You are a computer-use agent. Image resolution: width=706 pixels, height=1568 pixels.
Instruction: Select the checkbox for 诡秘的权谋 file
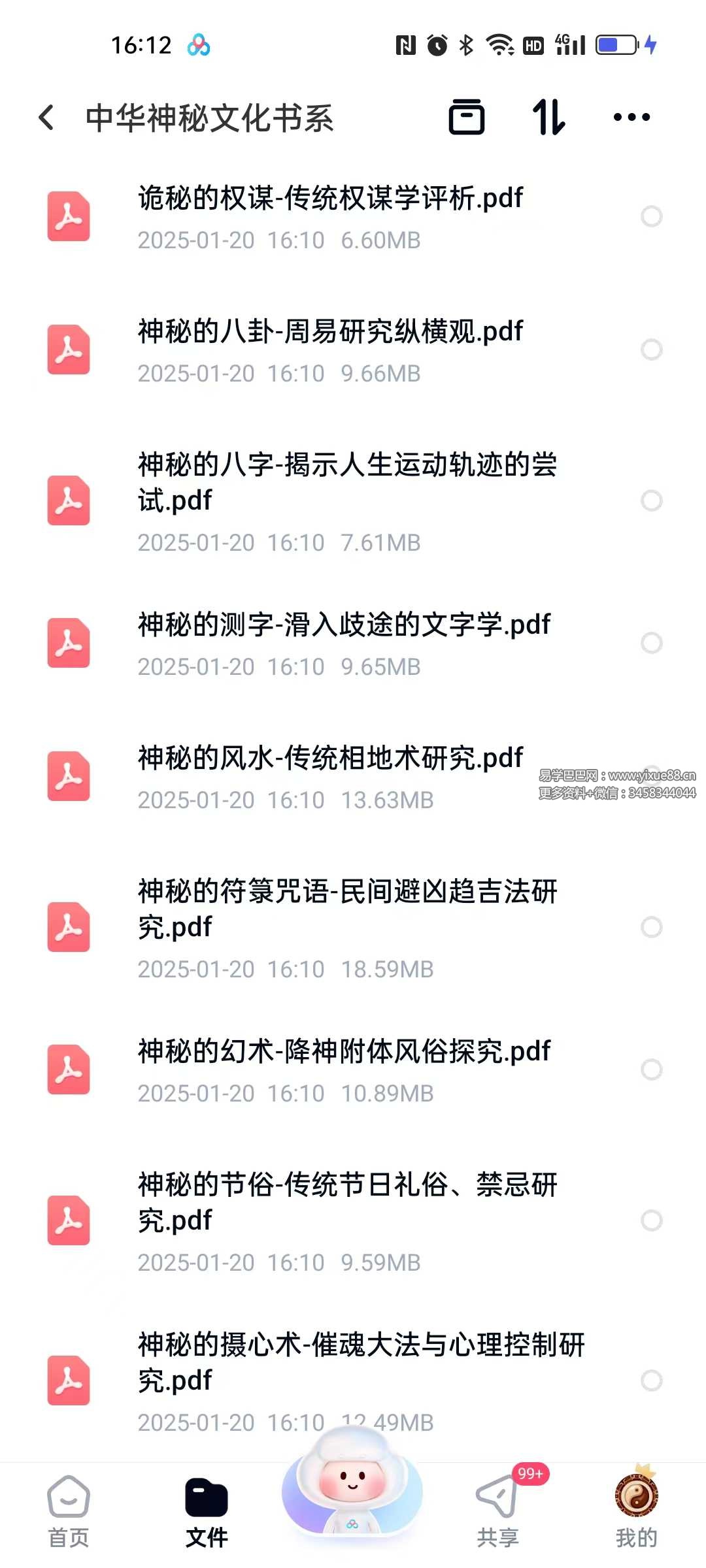[652, 216]
